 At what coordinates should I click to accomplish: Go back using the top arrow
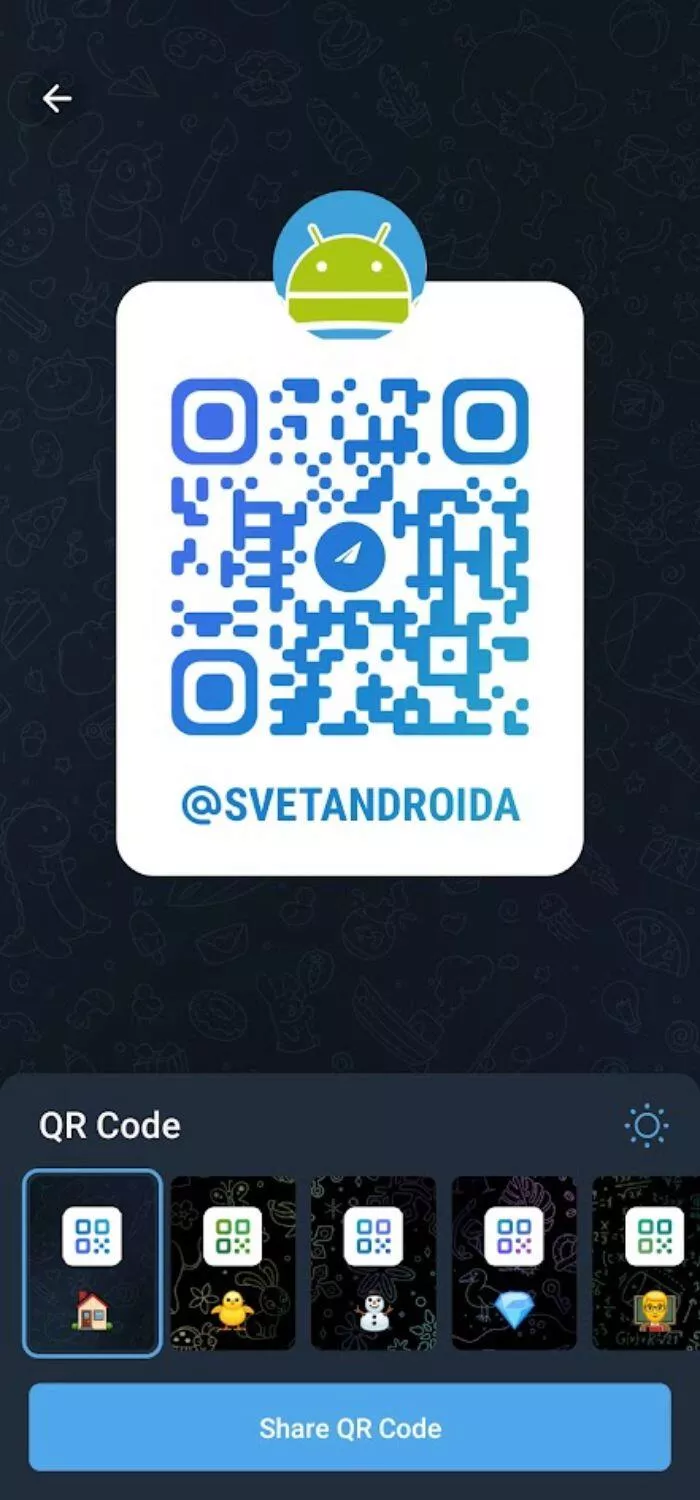point(57,98)
